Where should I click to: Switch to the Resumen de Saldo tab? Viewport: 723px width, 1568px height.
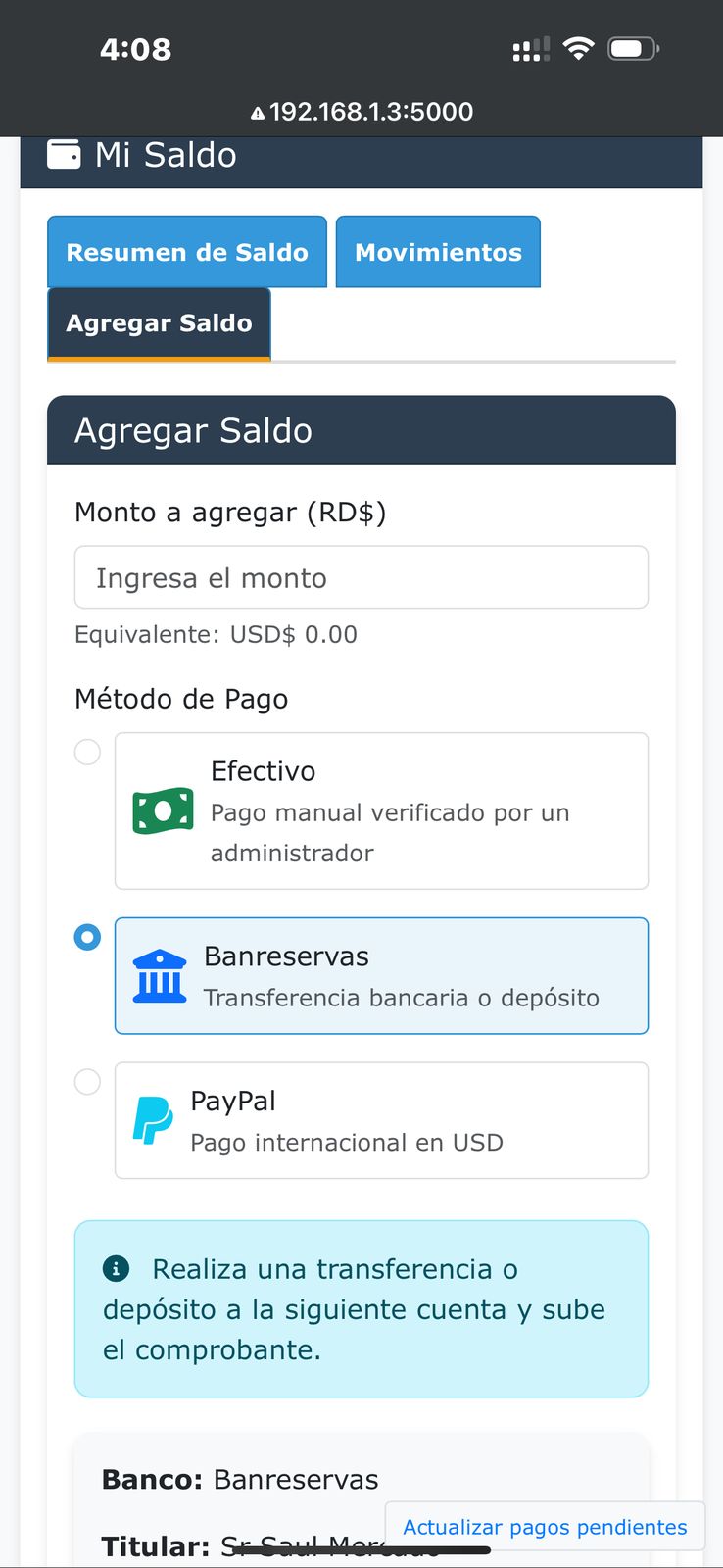tap(187, 252)
